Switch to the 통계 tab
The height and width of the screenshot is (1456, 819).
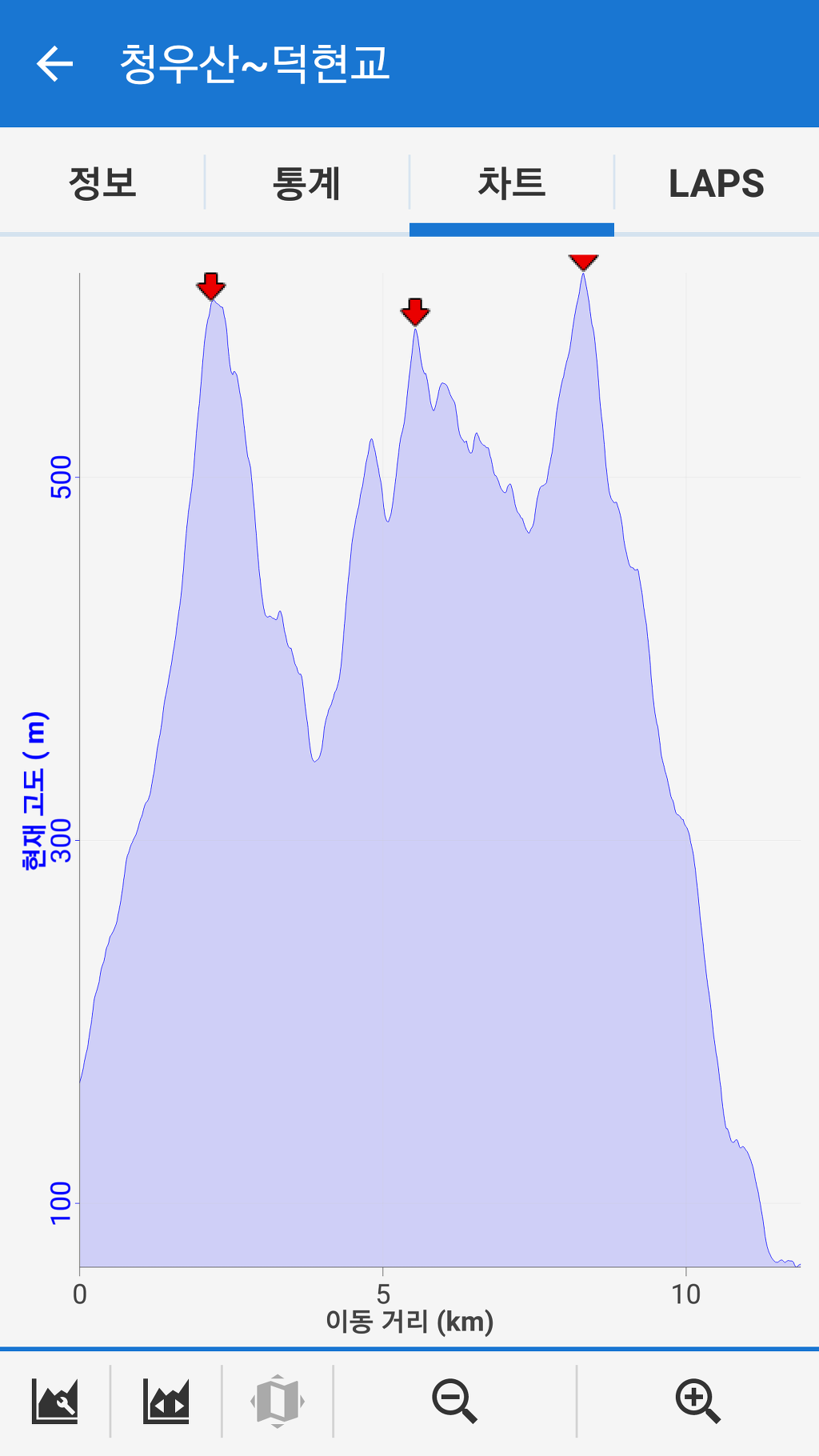[307, 183]
